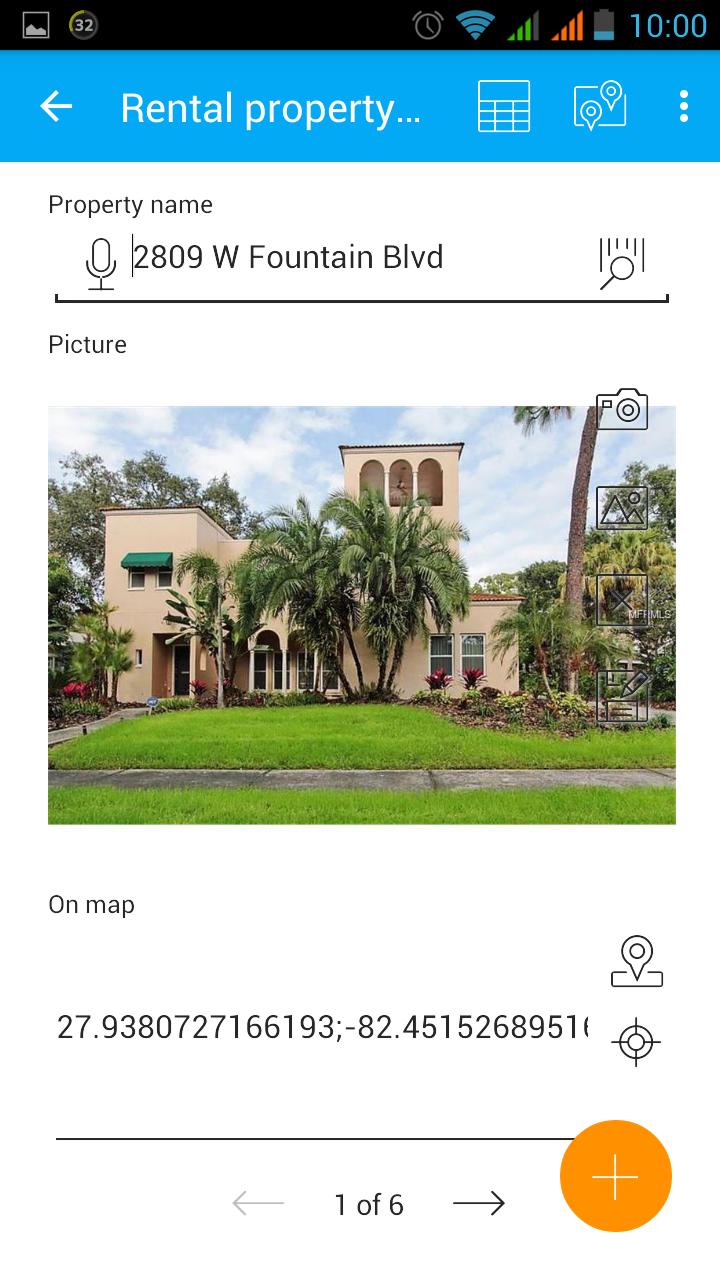Viewport: 720px width, 1280px height.
Task: Capture current GPS coordinates
Action: point(637,1042)
